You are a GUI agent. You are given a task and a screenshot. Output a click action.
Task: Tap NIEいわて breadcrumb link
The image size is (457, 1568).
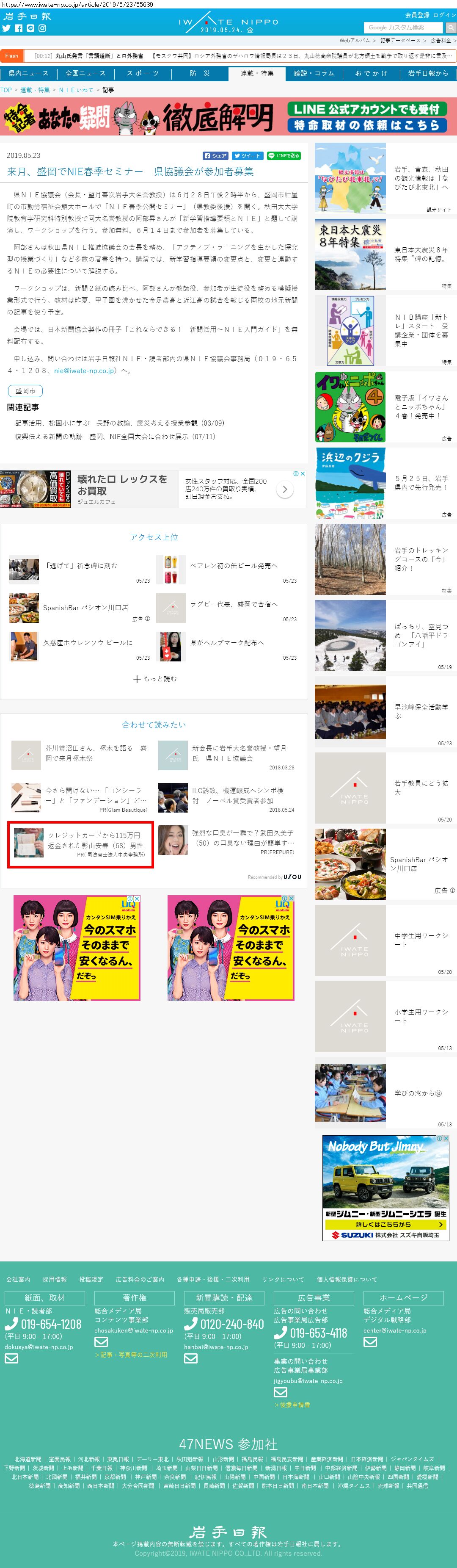click(x=76, y=90)
